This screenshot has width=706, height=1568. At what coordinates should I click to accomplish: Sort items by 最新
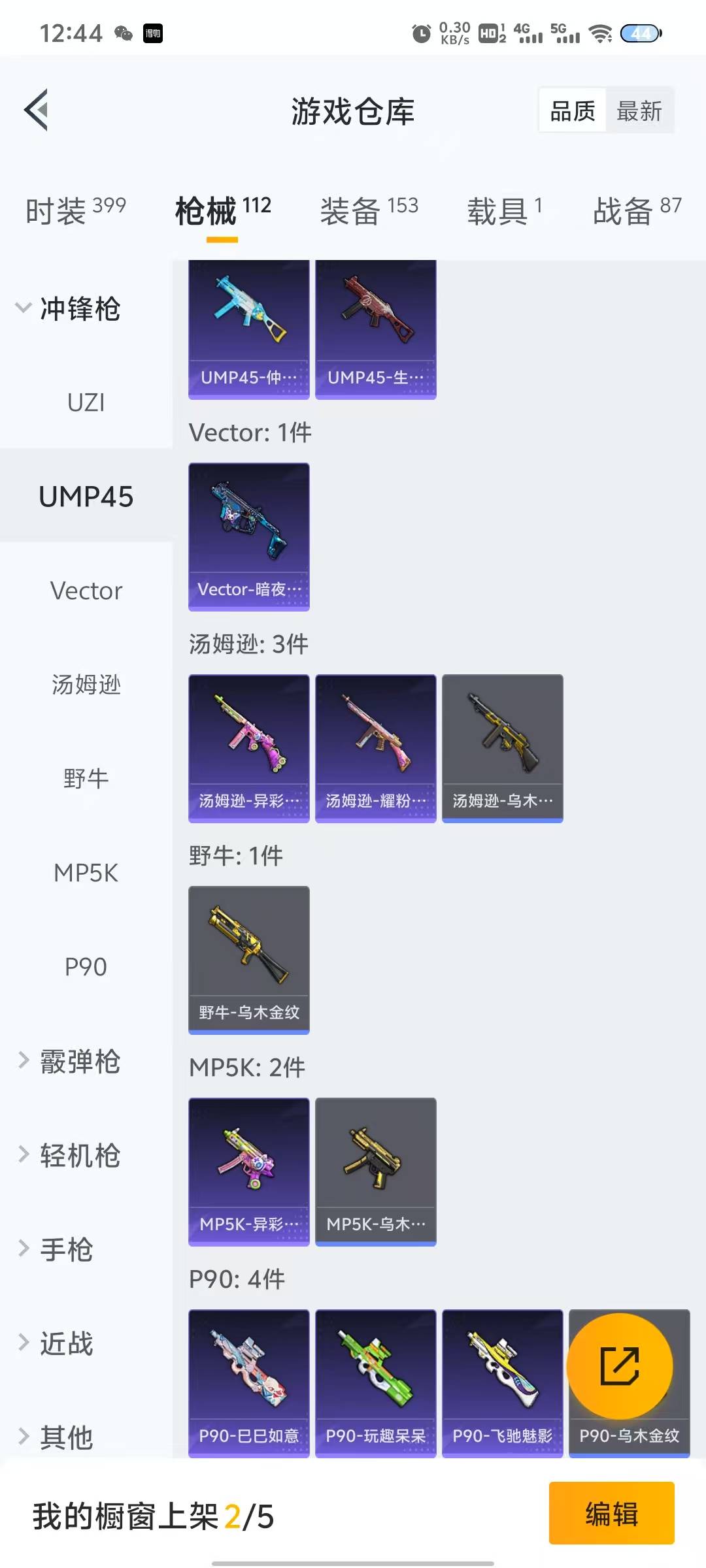point(639,110)
